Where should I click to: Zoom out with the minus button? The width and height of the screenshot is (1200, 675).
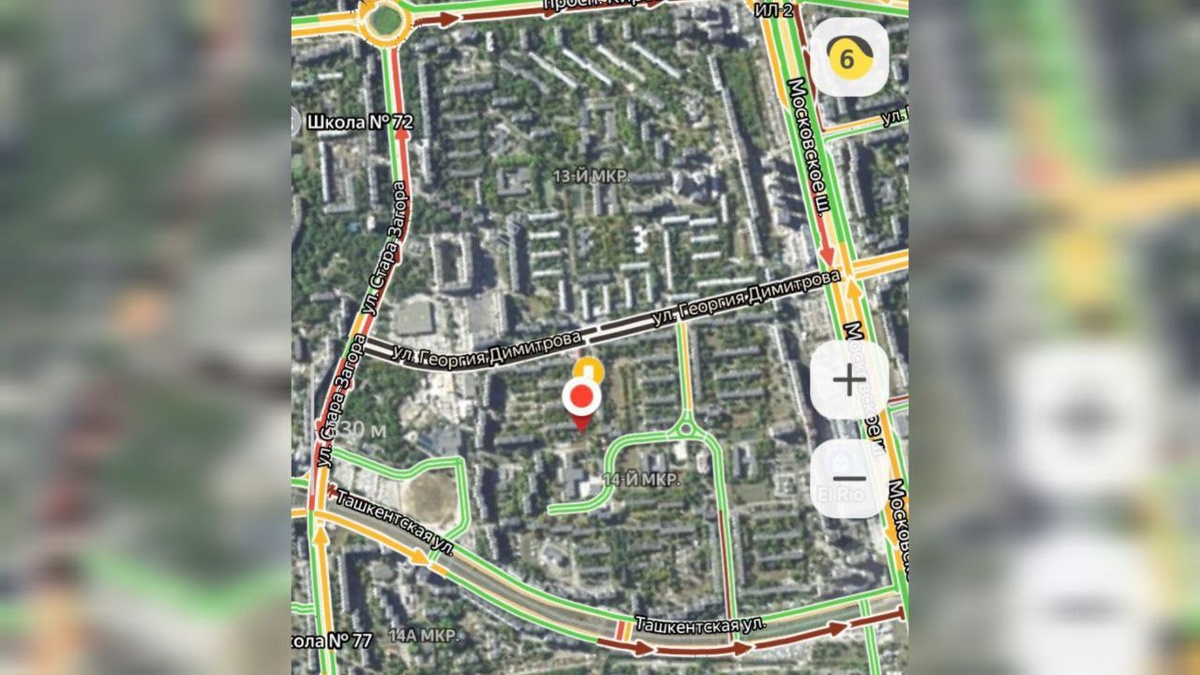click(x=849, y=479)
